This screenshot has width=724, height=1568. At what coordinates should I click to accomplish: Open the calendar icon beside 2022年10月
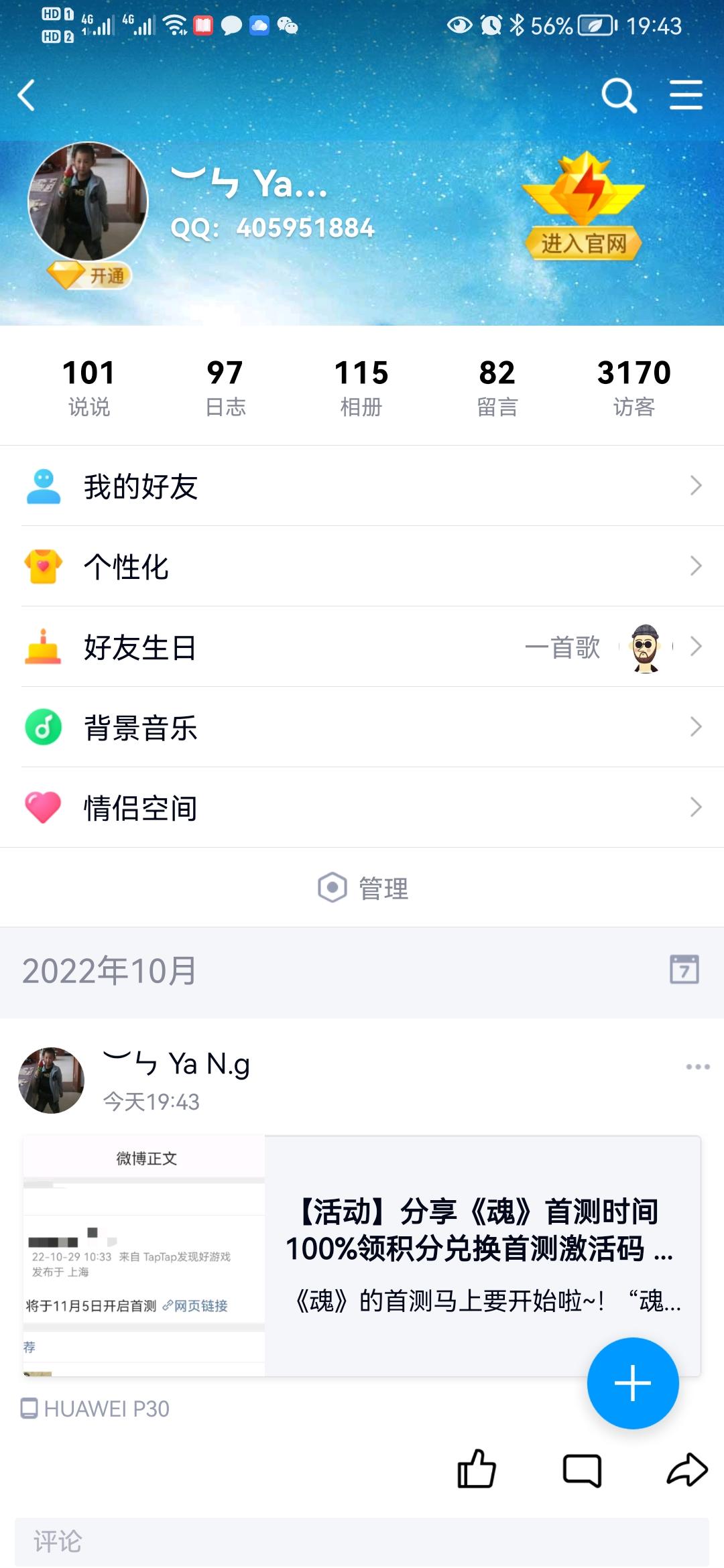[684, 970]
